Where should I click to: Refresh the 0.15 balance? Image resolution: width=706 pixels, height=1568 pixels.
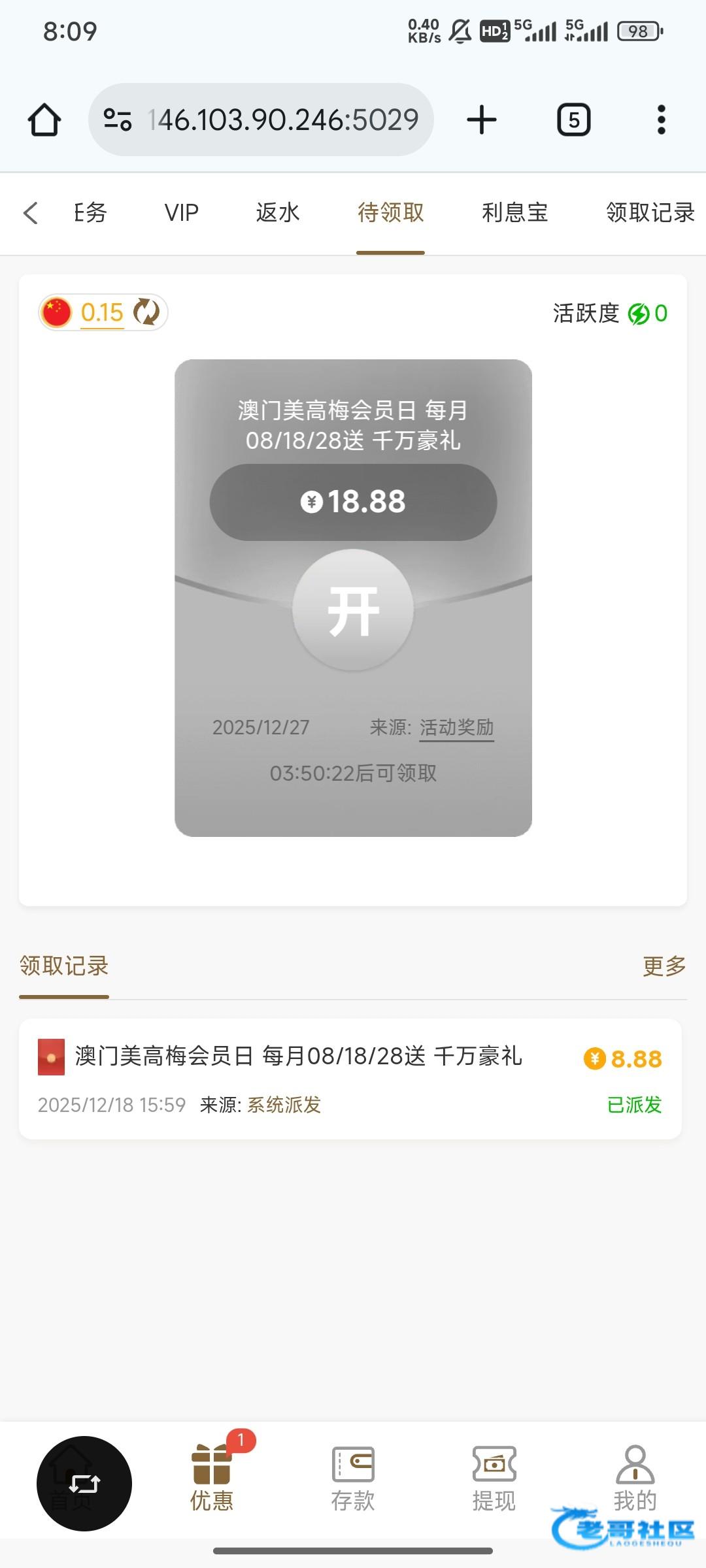[146, 312]
